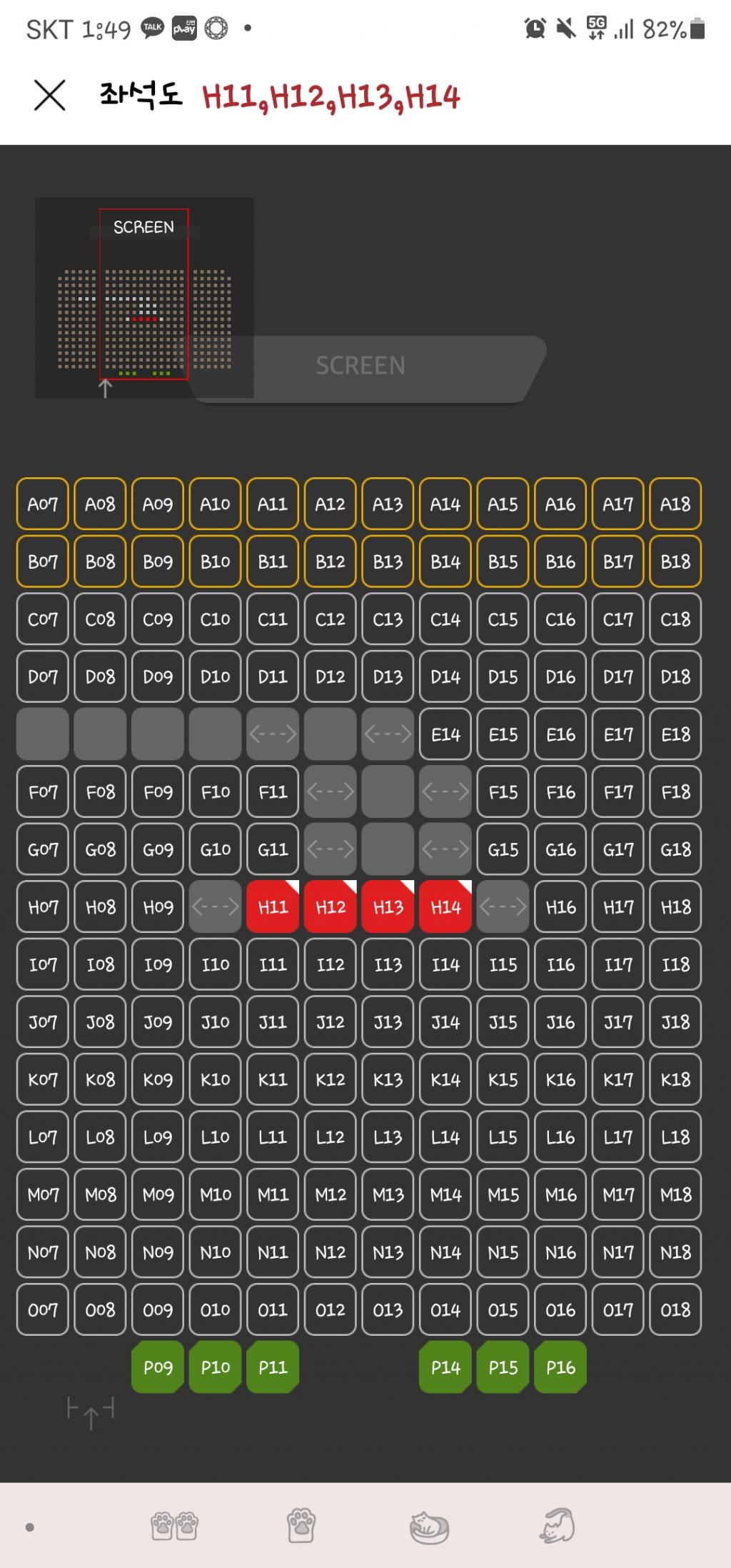Select seat M16

coord(560,1195)
